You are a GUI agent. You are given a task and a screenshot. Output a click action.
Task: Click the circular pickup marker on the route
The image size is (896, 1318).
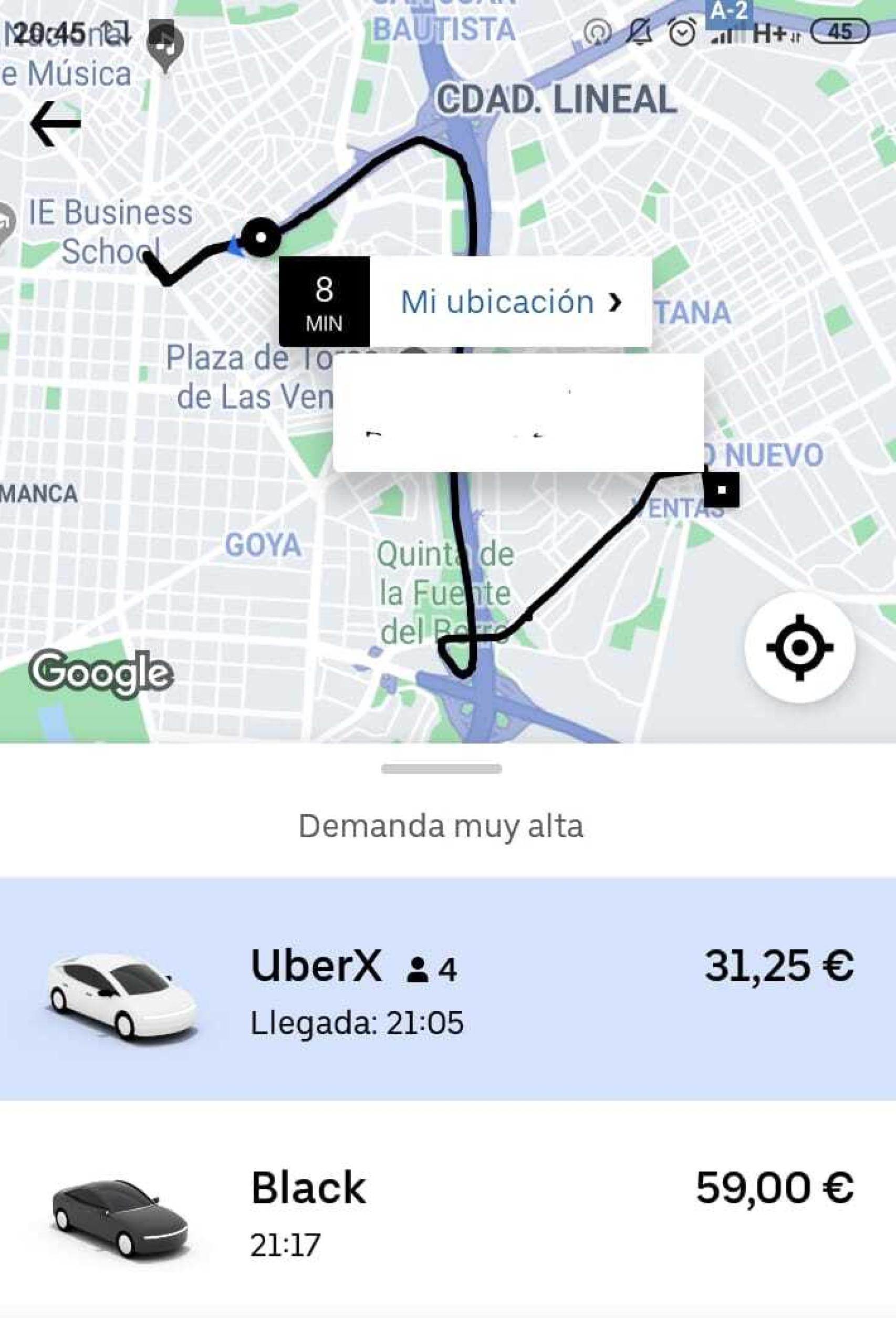(x=261, y=236)
